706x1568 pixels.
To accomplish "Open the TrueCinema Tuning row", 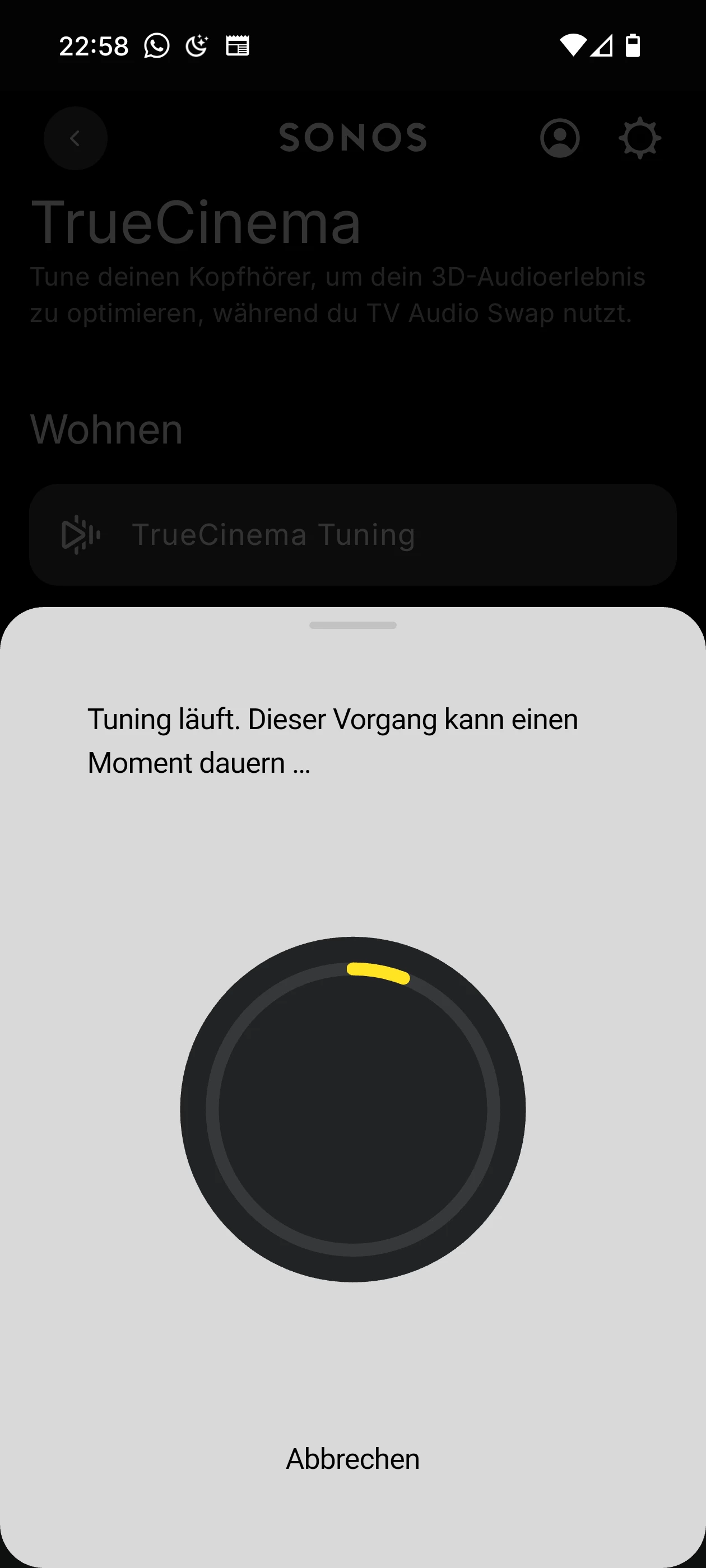I will point(352,534).
